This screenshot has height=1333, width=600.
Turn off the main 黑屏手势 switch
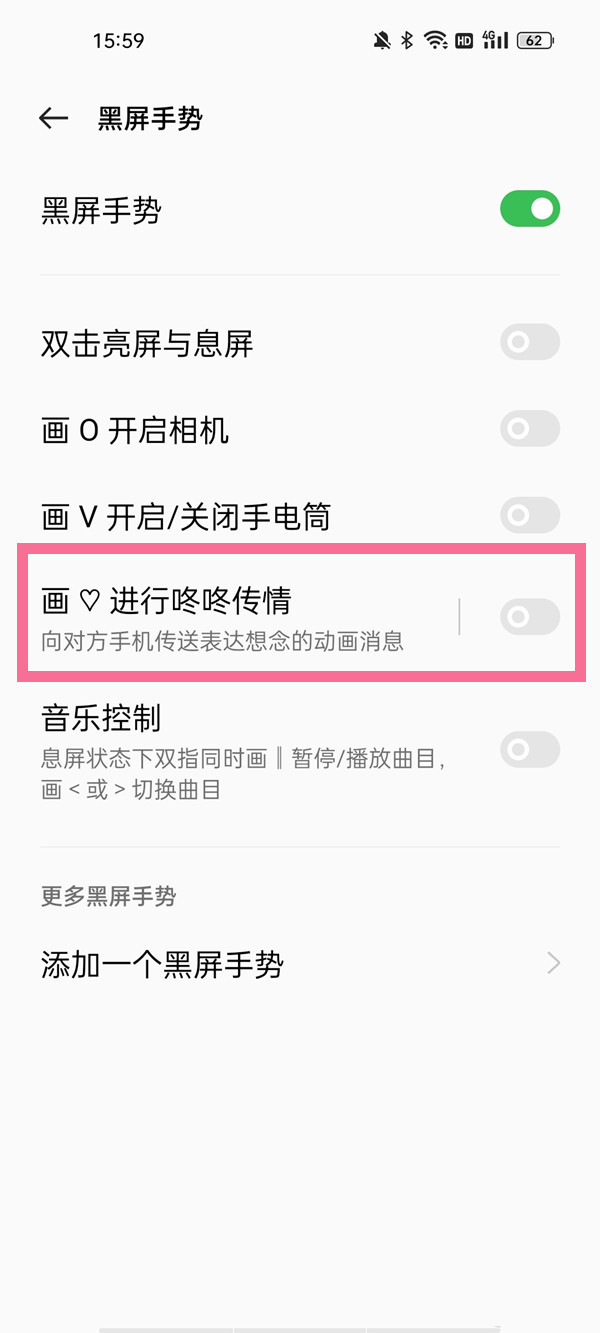530,209
